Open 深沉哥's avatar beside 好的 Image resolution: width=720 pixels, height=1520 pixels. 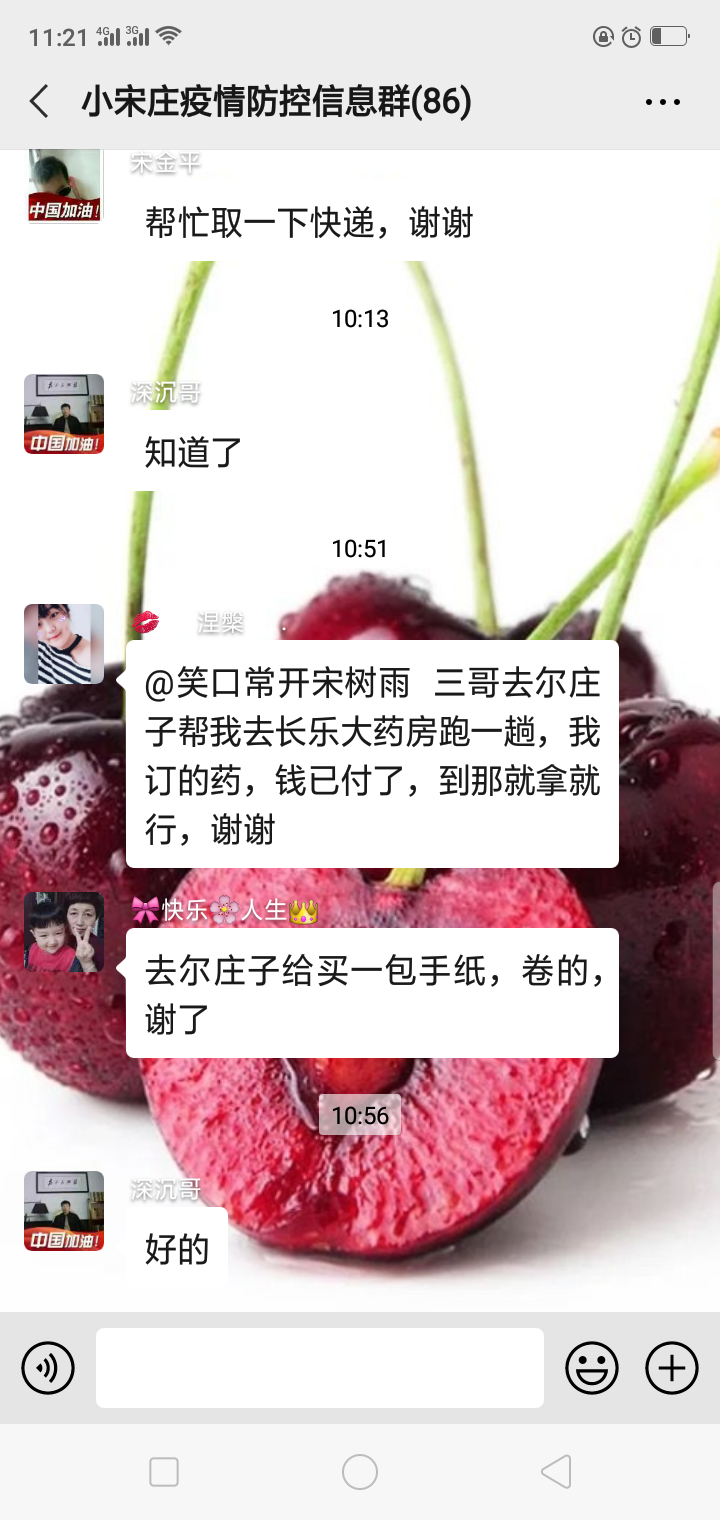[x=64, y=1211]
